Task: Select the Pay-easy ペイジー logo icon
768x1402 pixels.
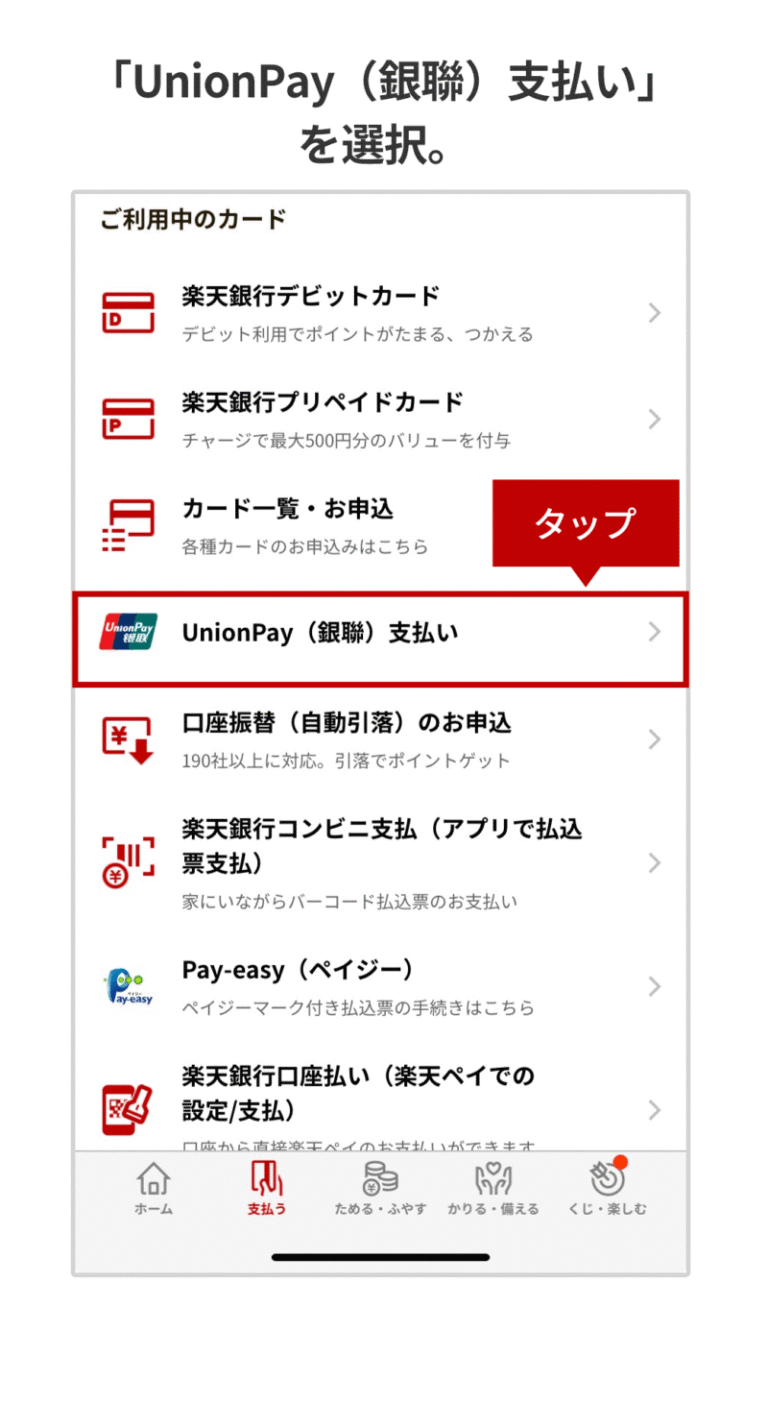Action: pyautogui.click(x=129, y=986)
